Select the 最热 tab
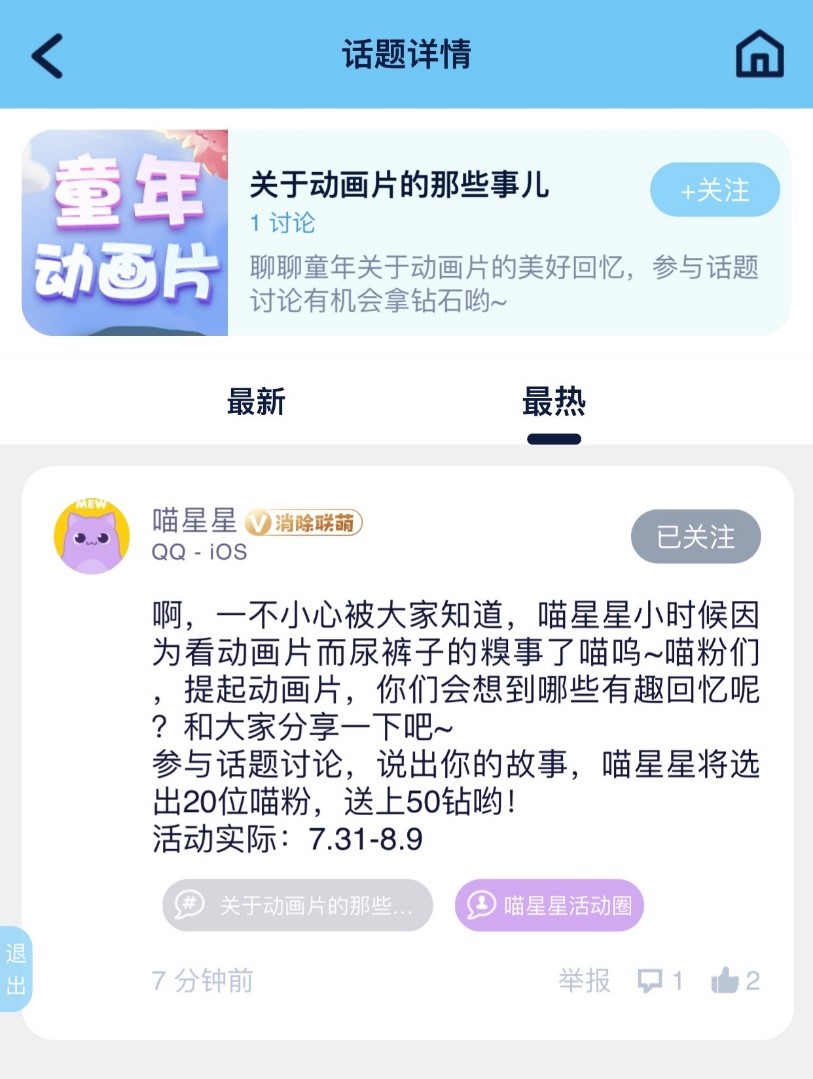Image resolution: width=813 pixels, height=1079 pixels. [x=553, y=402]
